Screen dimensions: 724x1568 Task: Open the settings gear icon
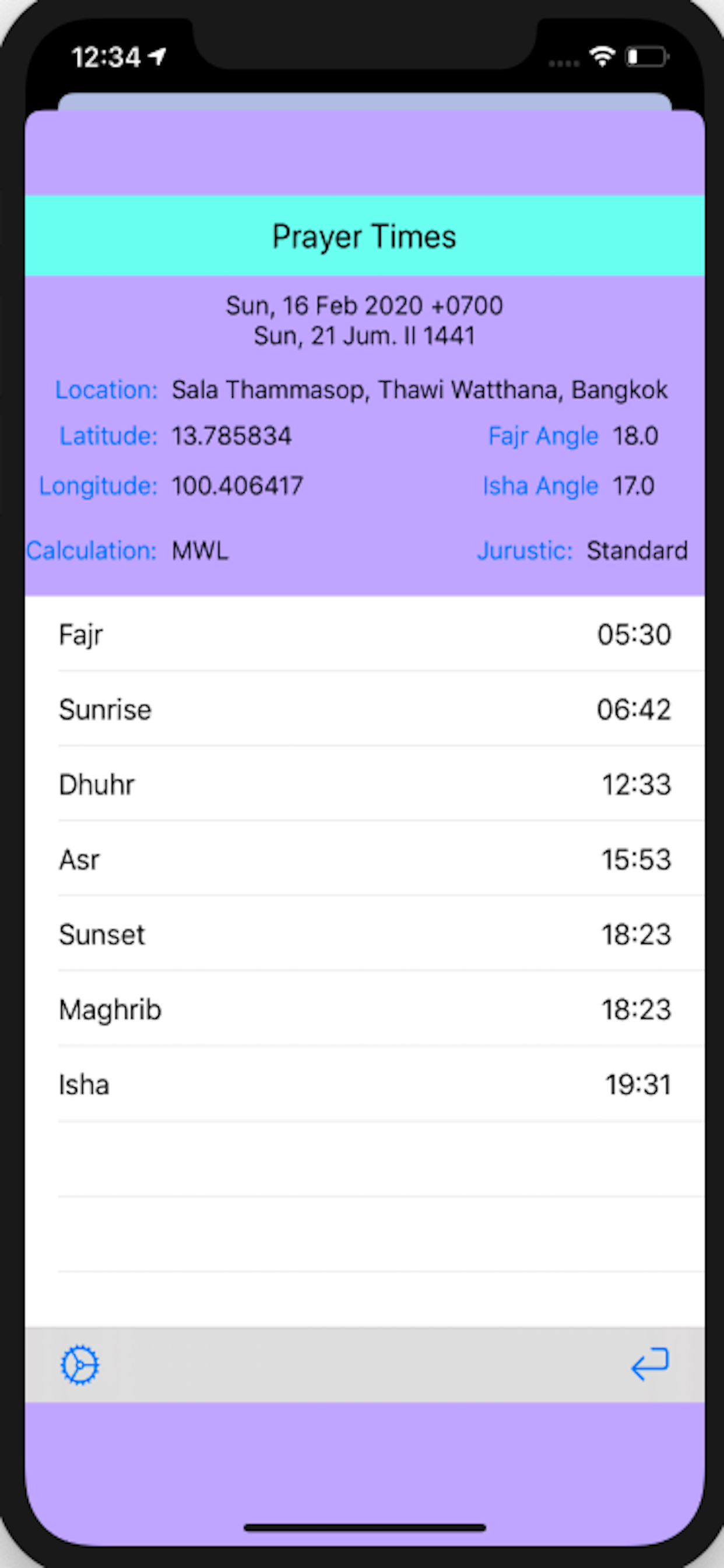coord(80,1366)
